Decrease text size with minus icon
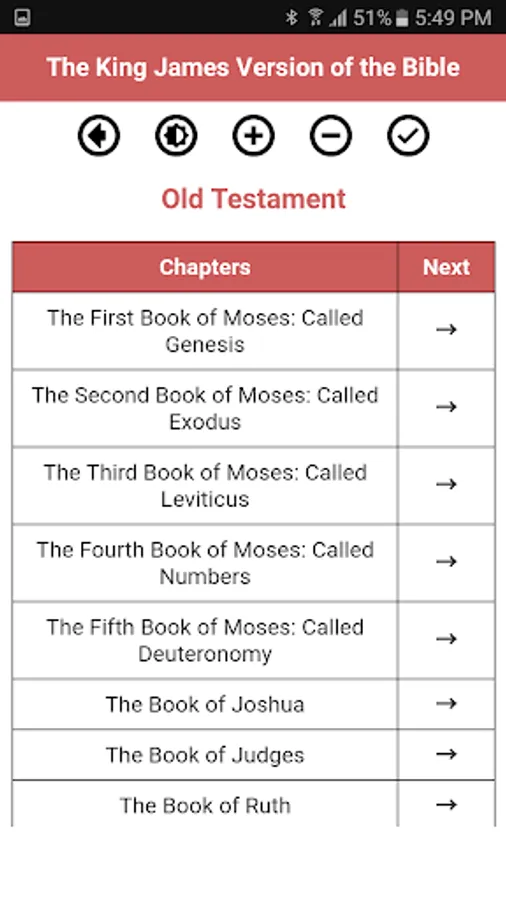The height and width of the screenshot is (900, 506). (331, 136)
